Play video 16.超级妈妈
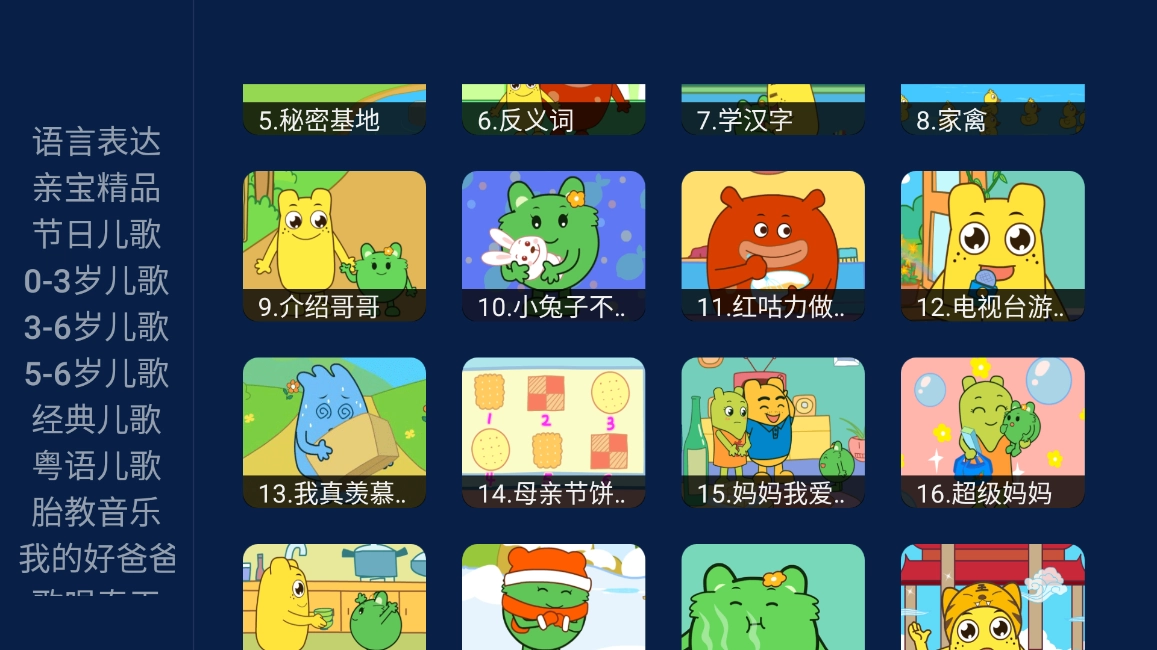The image size is (1157, 650). click(992, 432)
